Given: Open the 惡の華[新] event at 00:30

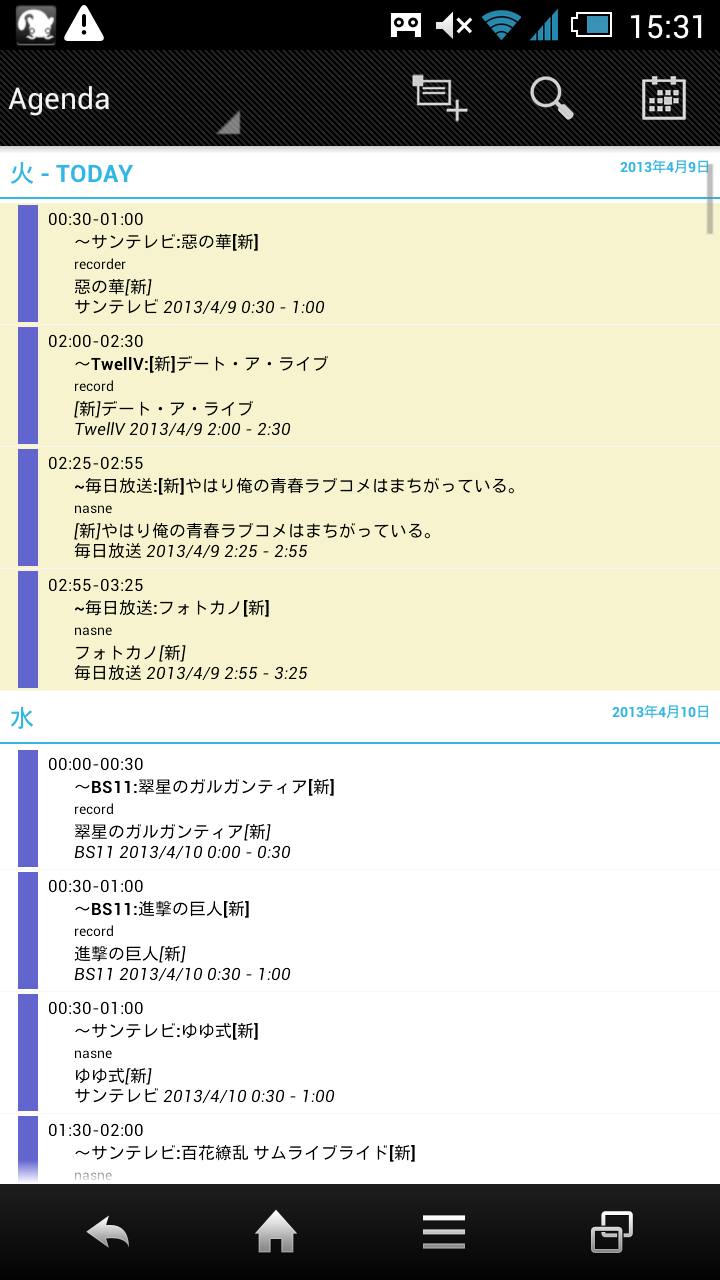Looking at the screenshot, I should coord(360,263).
